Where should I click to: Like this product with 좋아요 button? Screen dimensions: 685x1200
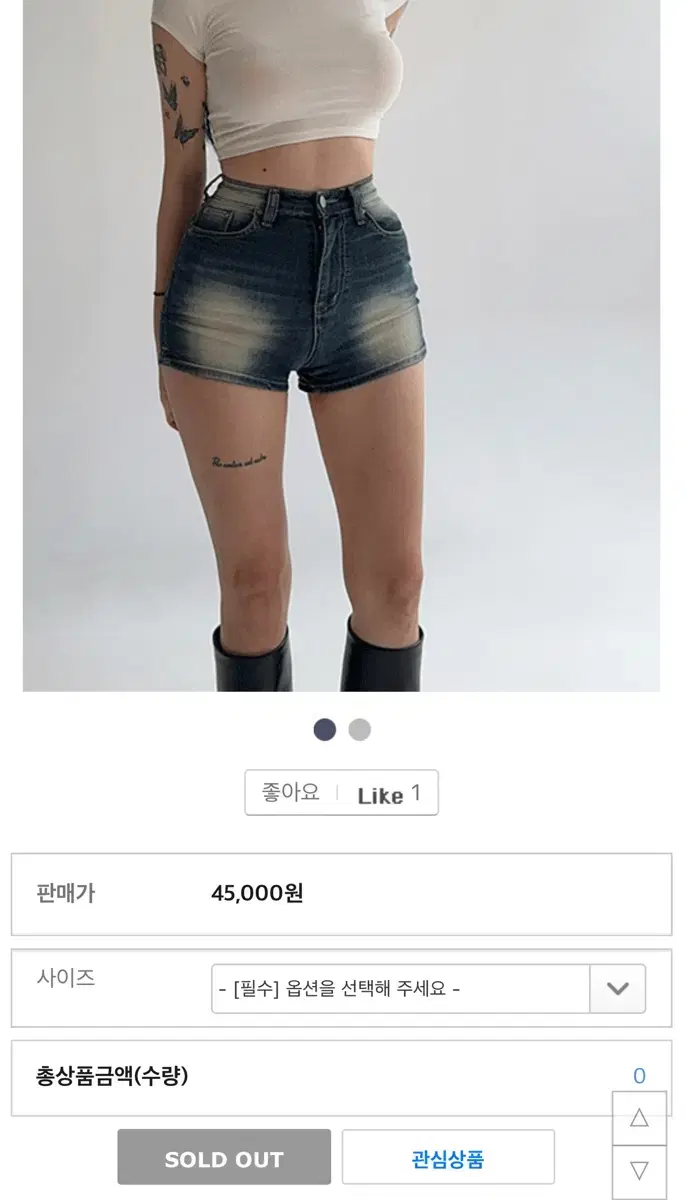click(341, 793)
